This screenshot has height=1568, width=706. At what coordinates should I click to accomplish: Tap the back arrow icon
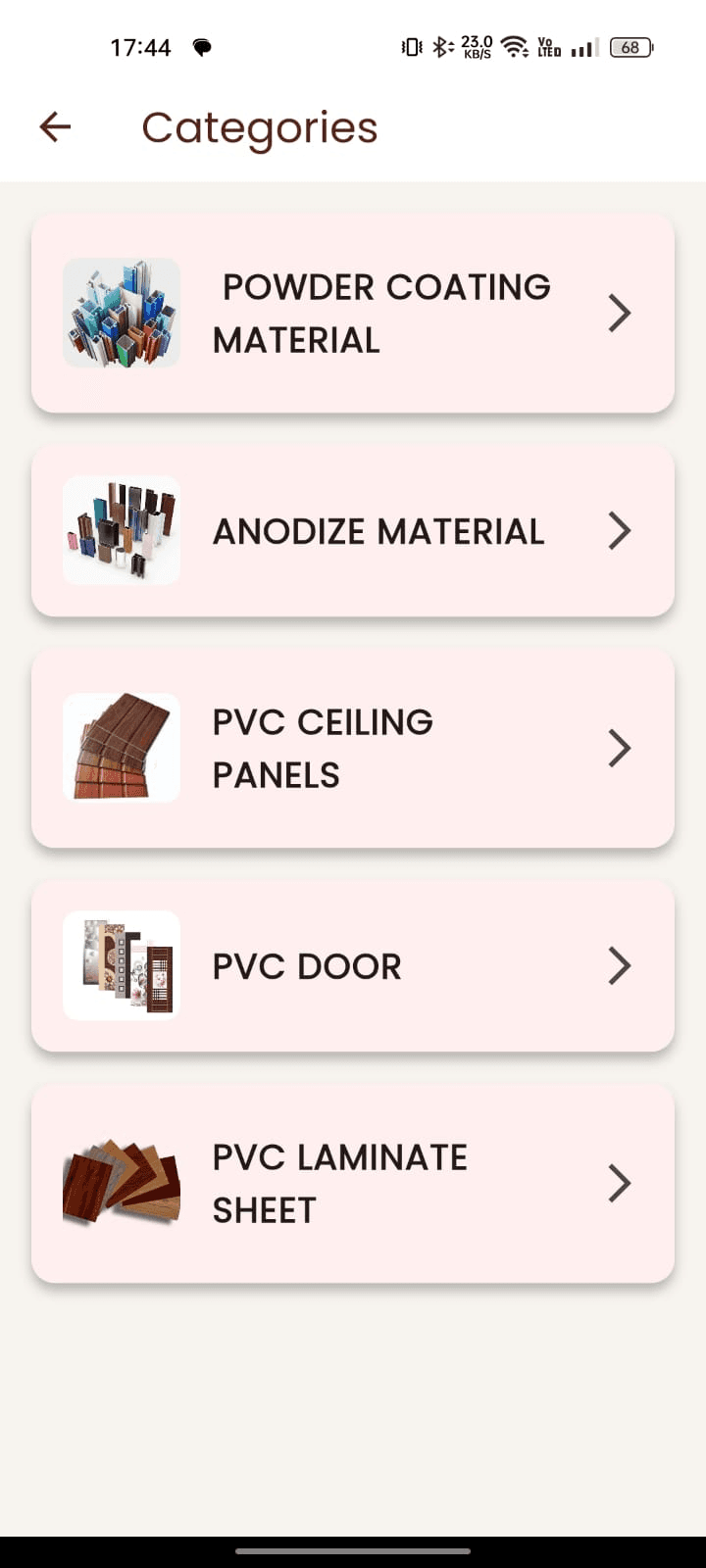[55, 126]
